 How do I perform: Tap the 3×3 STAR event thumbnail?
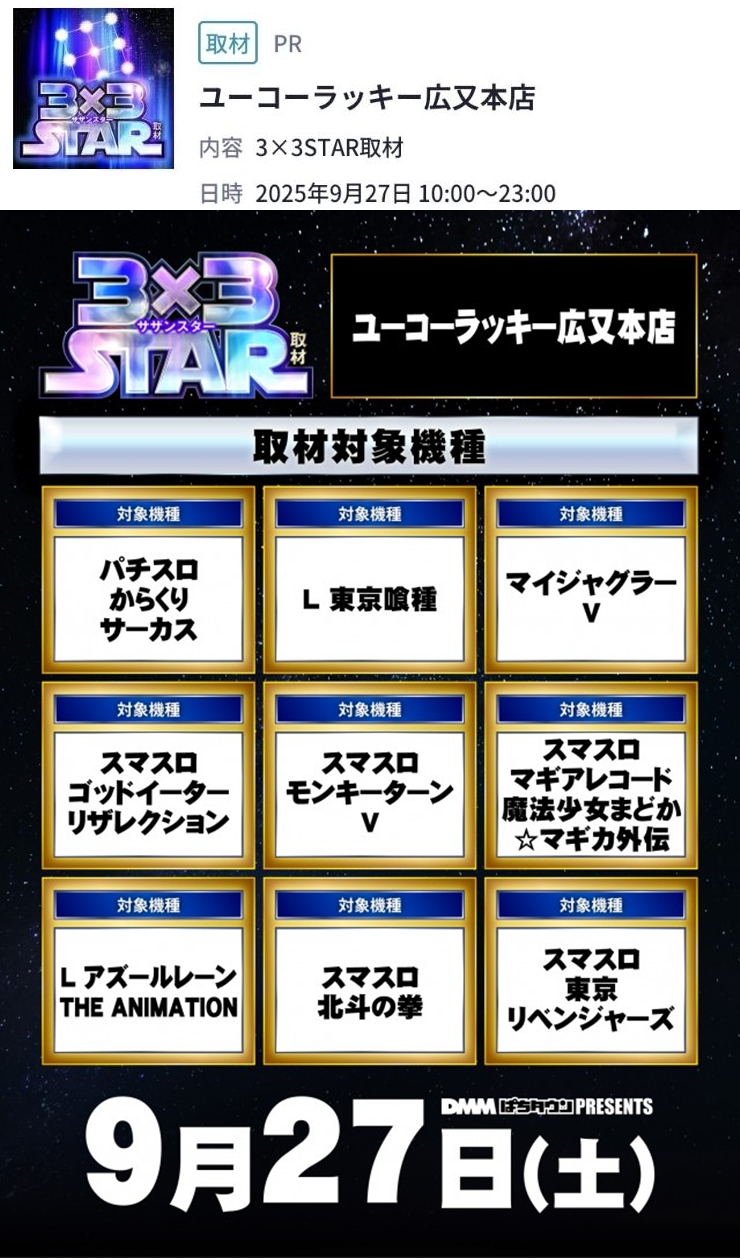tap(93, 89)
